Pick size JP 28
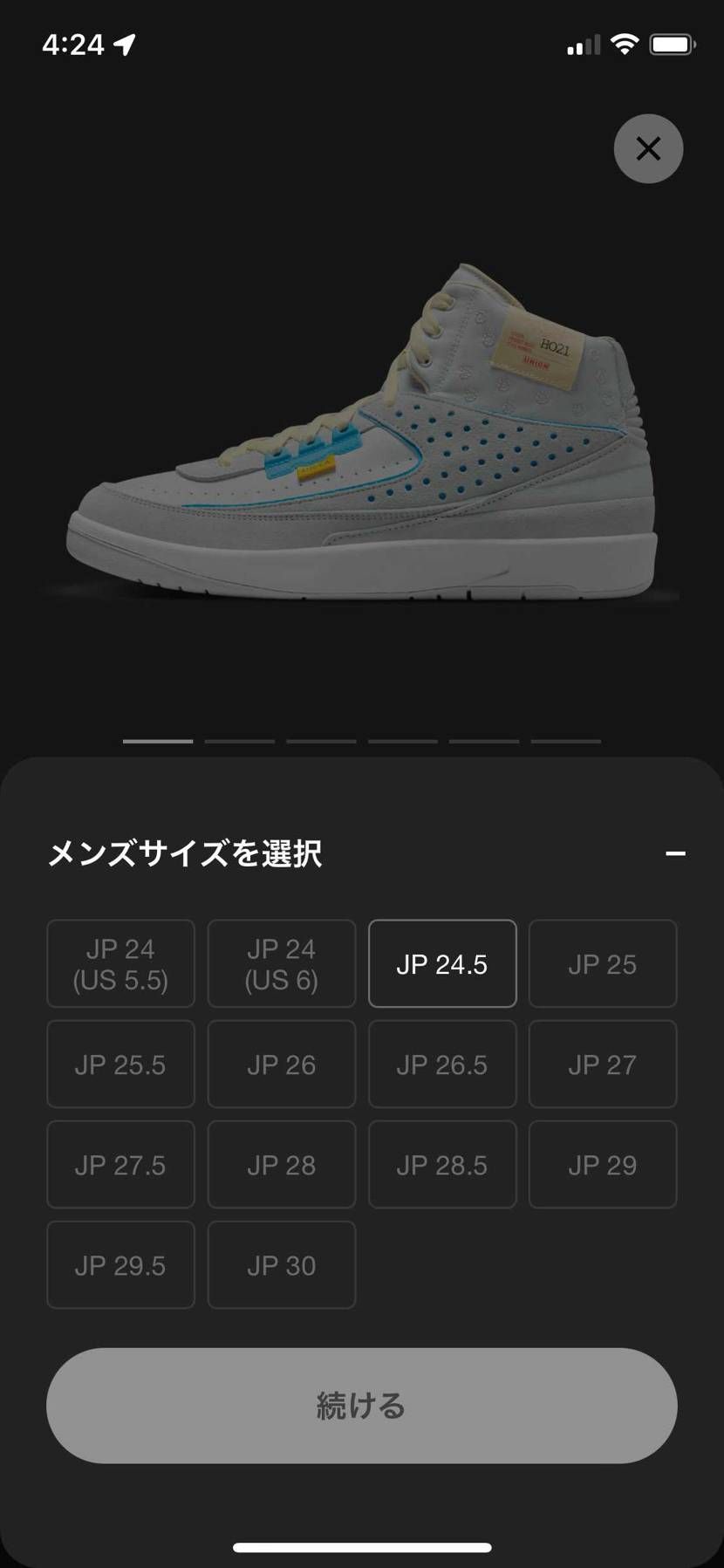This screenshot has width=724, height=1568. pos(281,1164)
